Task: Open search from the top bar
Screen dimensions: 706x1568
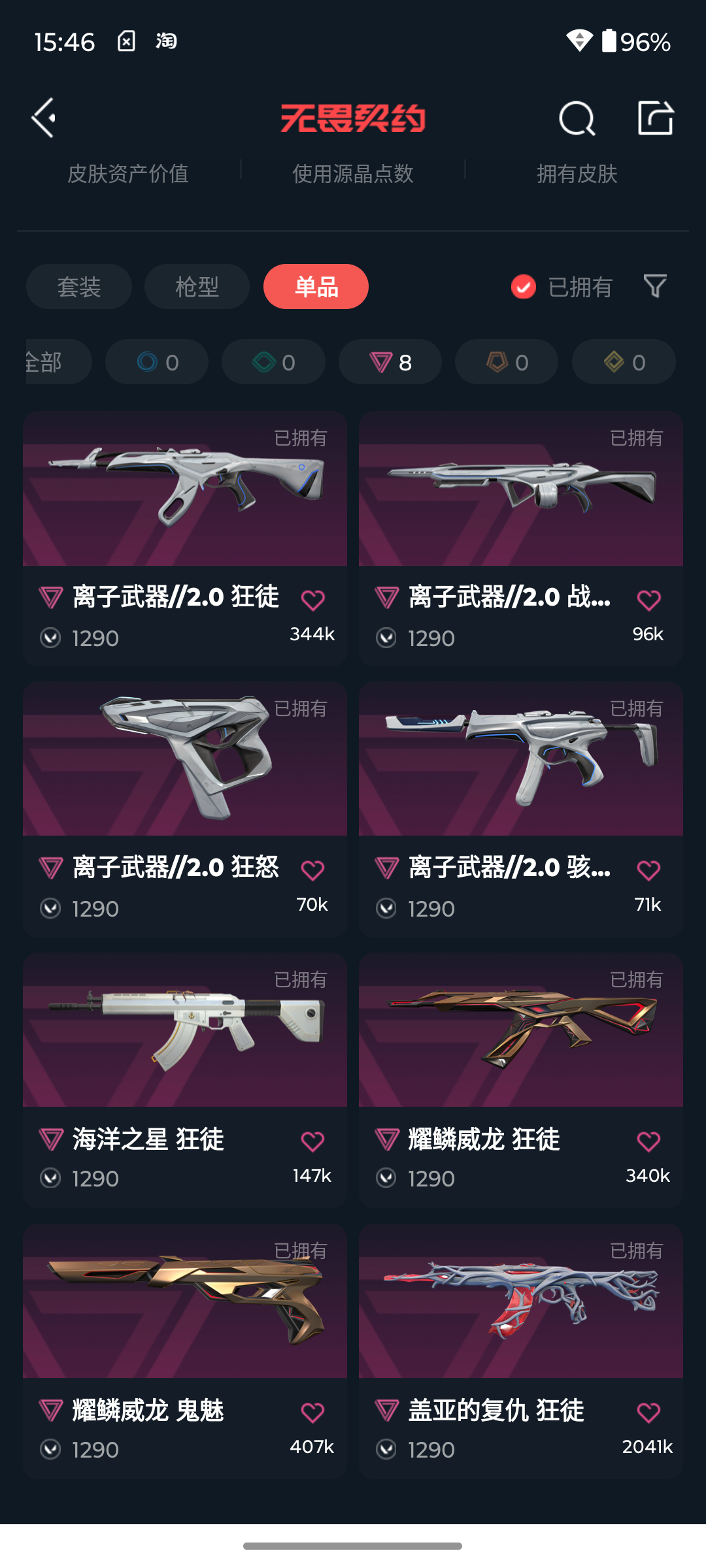Action: tap(577, 118)
